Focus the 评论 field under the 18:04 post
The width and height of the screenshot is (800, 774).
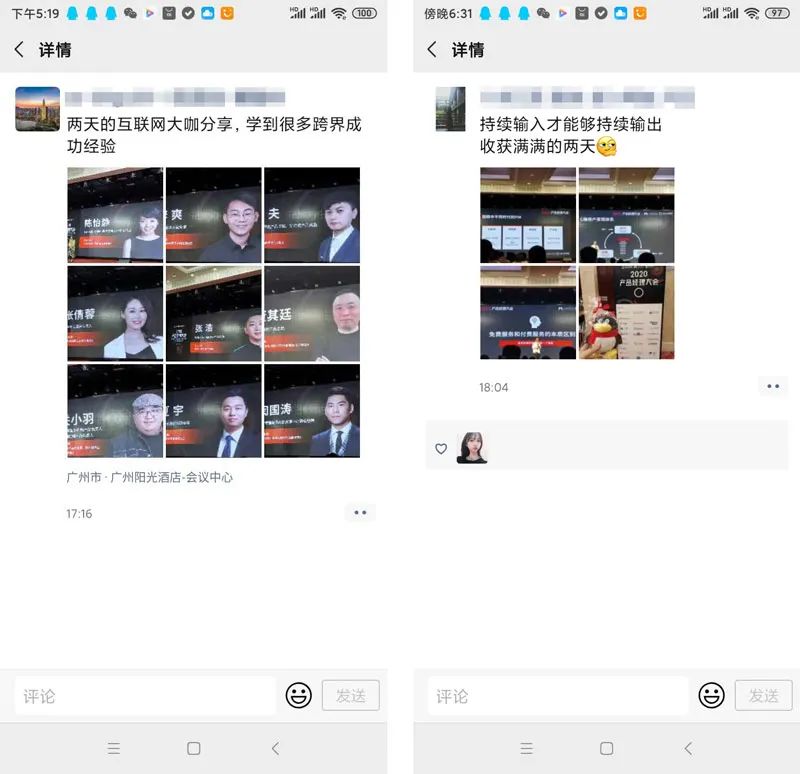(558, 696)
